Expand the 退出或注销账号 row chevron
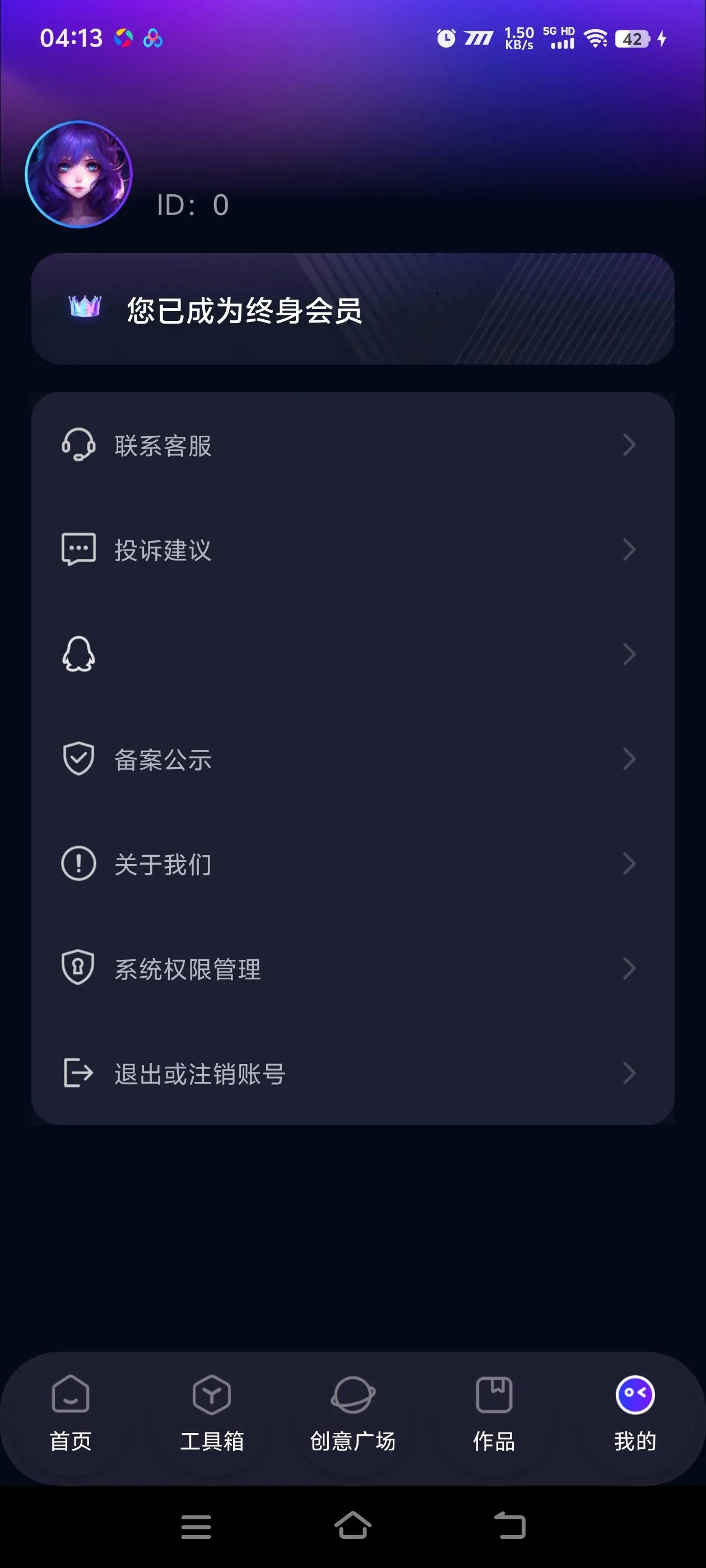 (x=630, y=1073)
